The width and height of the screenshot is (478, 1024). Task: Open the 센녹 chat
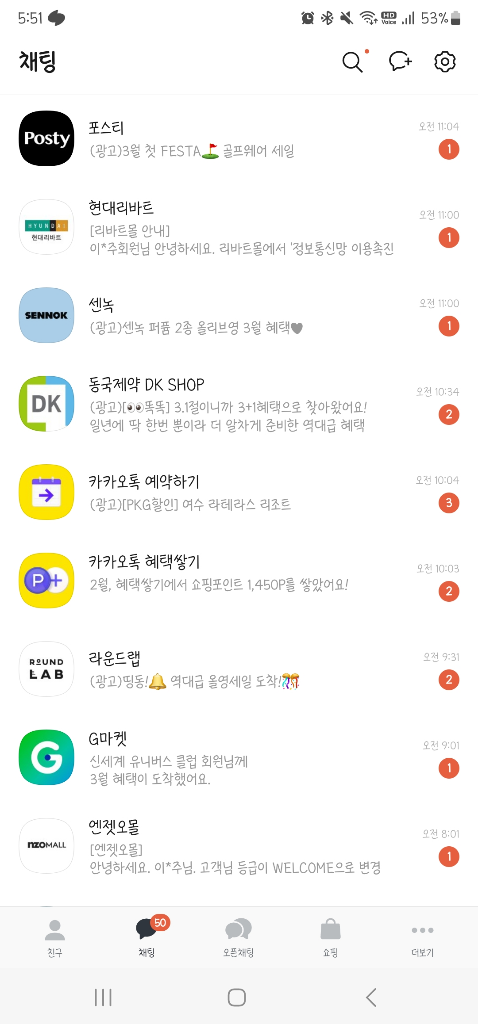(239, 315)
